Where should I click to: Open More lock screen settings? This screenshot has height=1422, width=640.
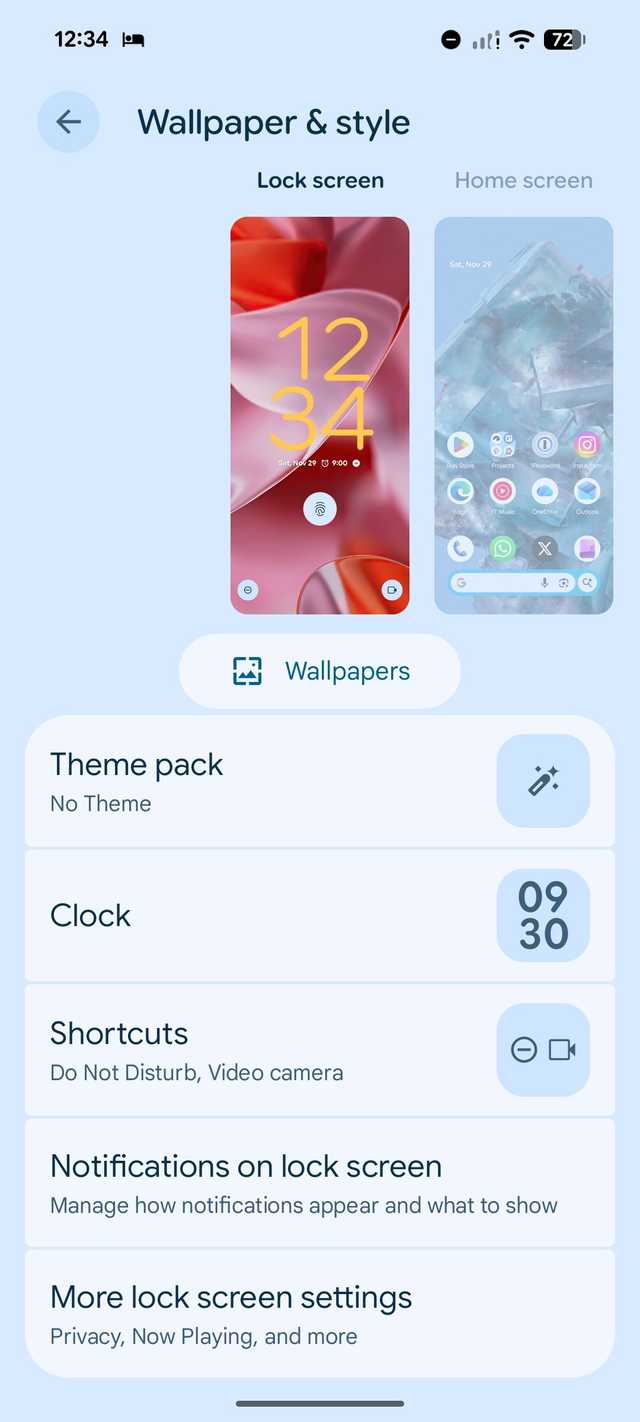320,1313
